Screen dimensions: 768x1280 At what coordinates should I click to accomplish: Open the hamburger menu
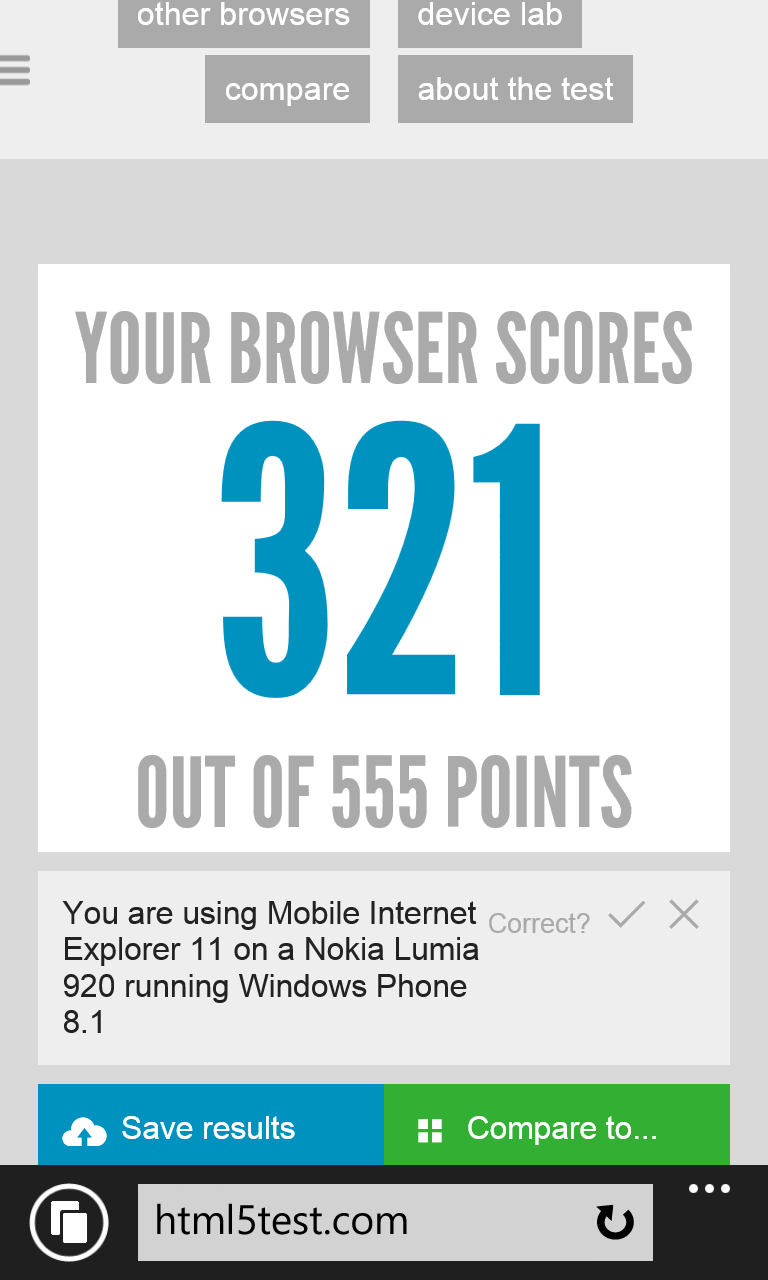tap(14, 71)
